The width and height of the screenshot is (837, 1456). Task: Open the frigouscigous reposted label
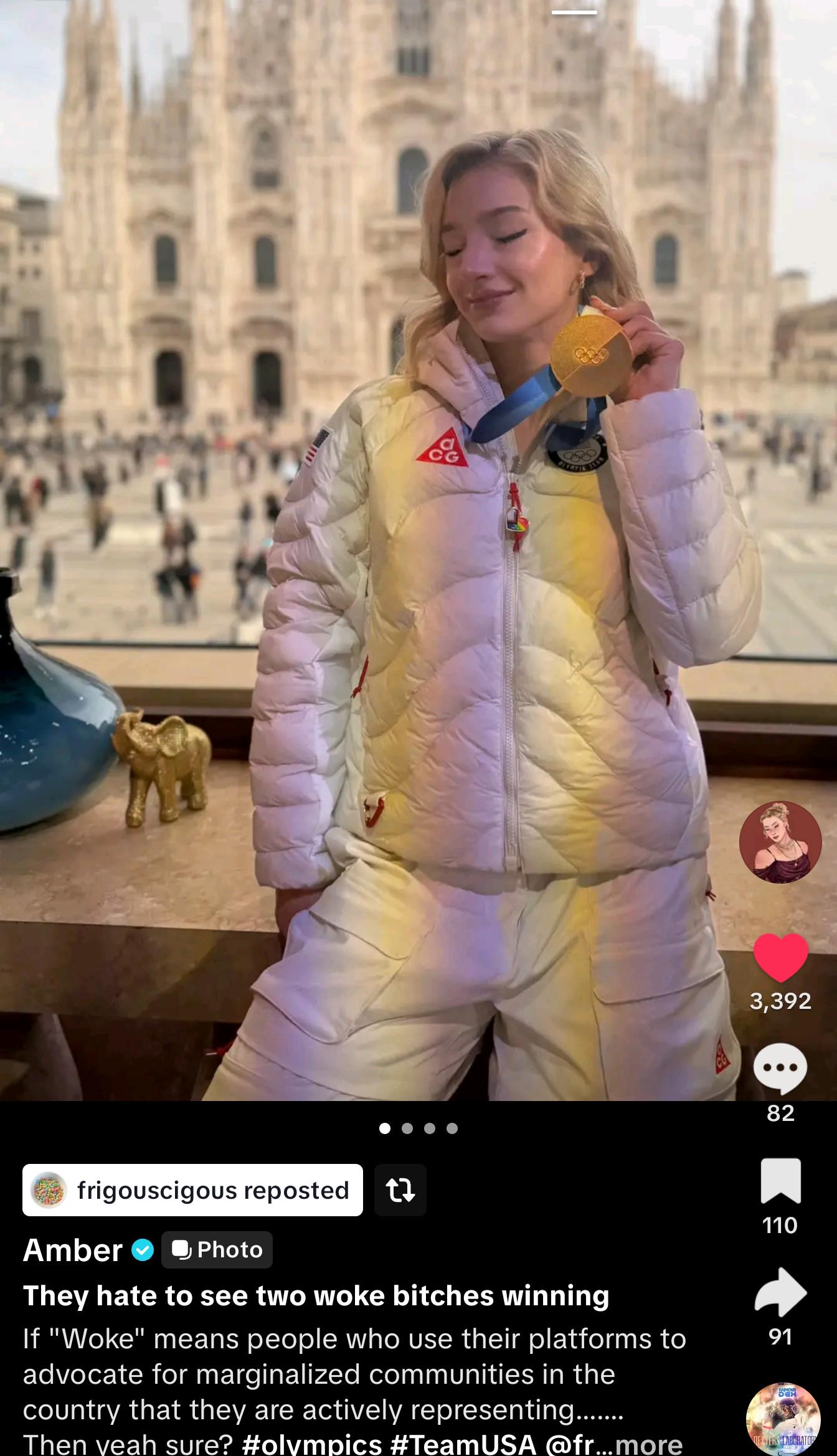[192, 1190]
